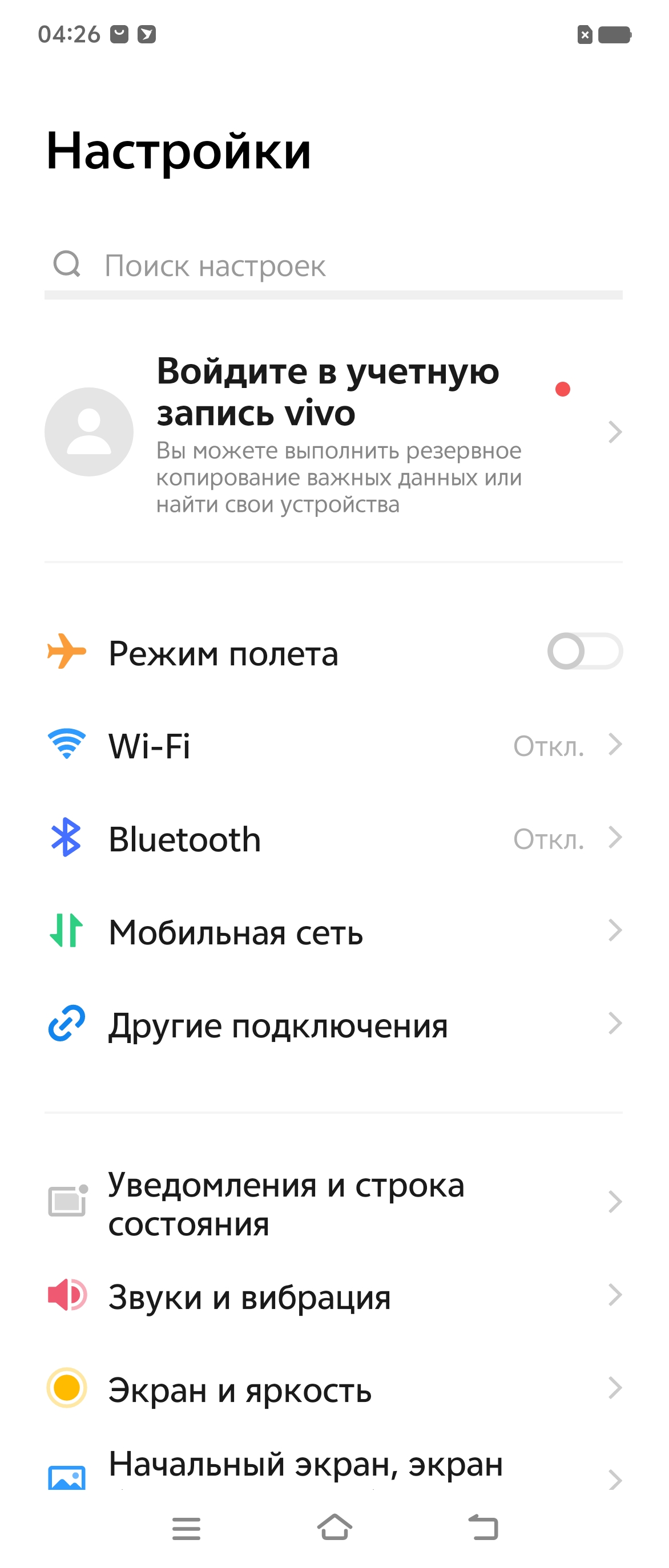The height and width of the screenshot is (1568, 669).
Task: Go to the home screen
Action: 334,1527
